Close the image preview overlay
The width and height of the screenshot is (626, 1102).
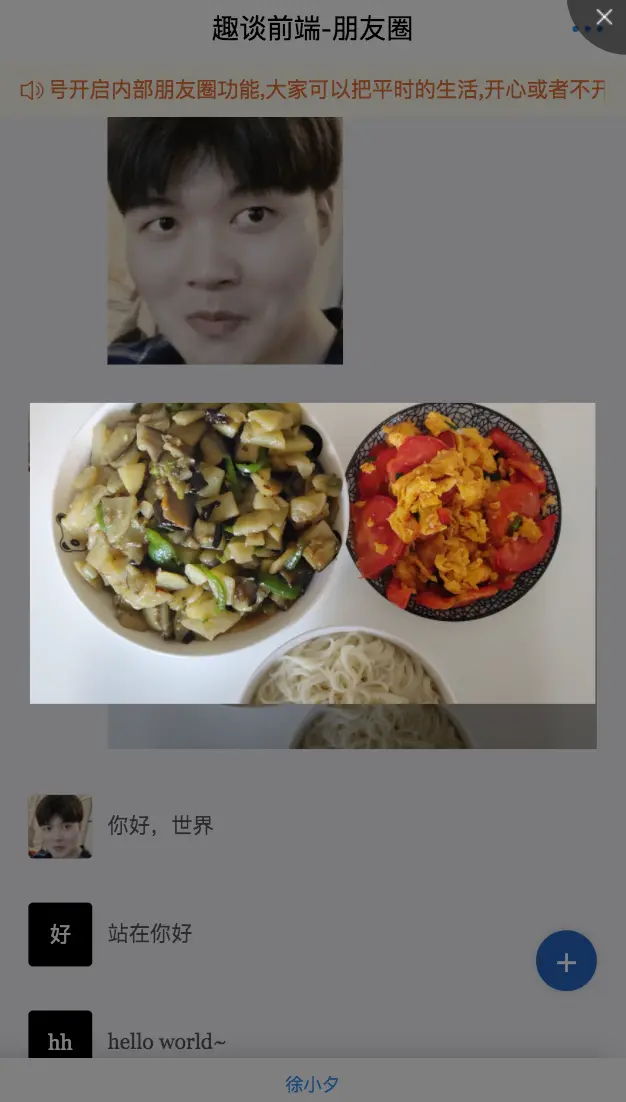[x=603, y=17]
